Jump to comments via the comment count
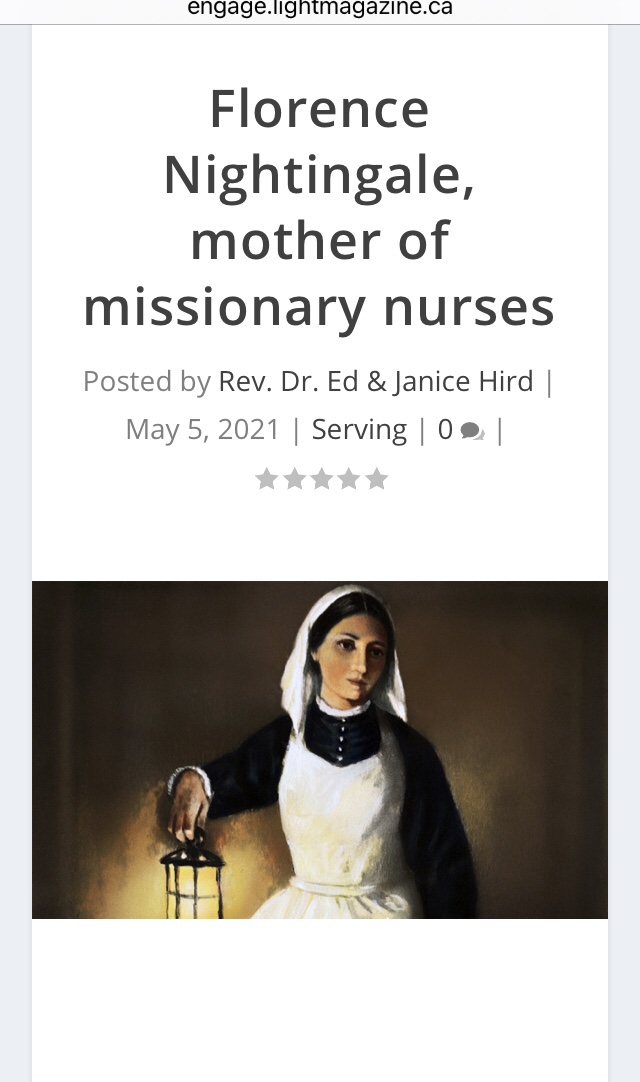The height and width of the screenshot is (1082, 640). click(460, 430)
